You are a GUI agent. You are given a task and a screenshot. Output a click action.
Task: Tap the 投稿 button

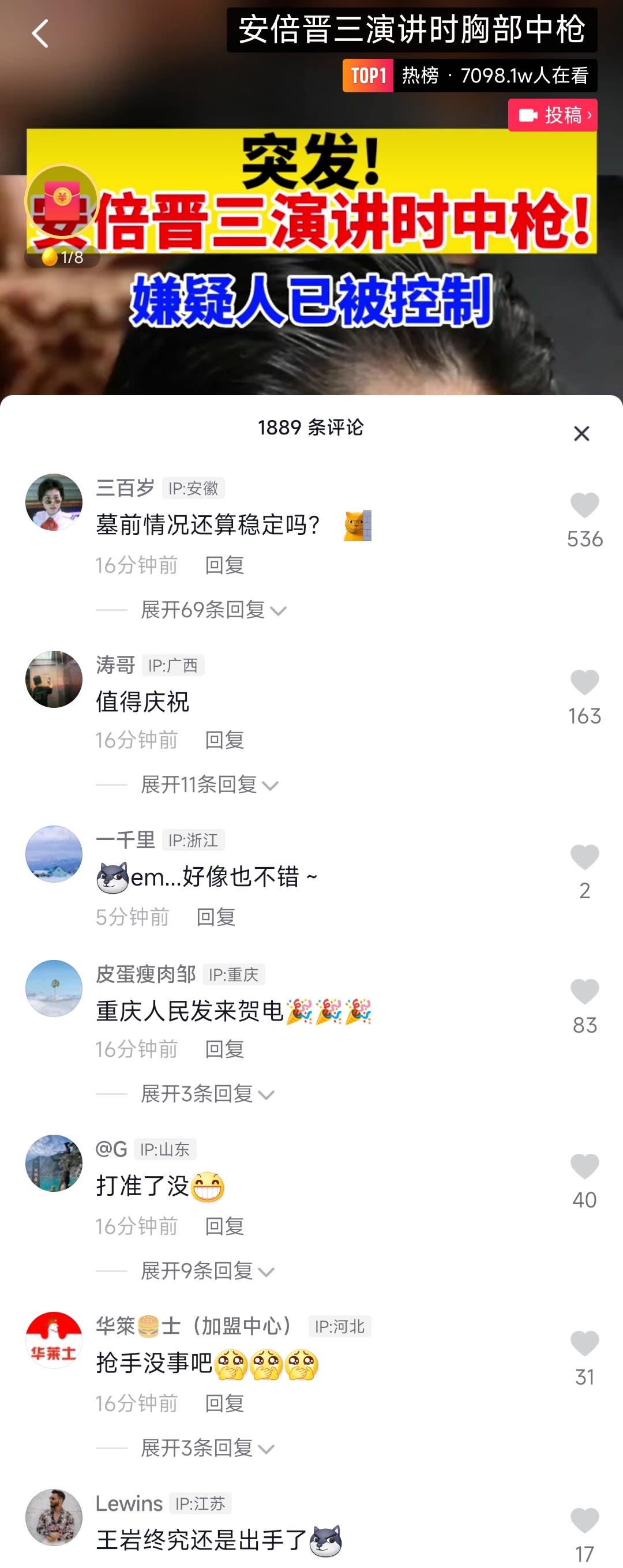coord(552,115)
